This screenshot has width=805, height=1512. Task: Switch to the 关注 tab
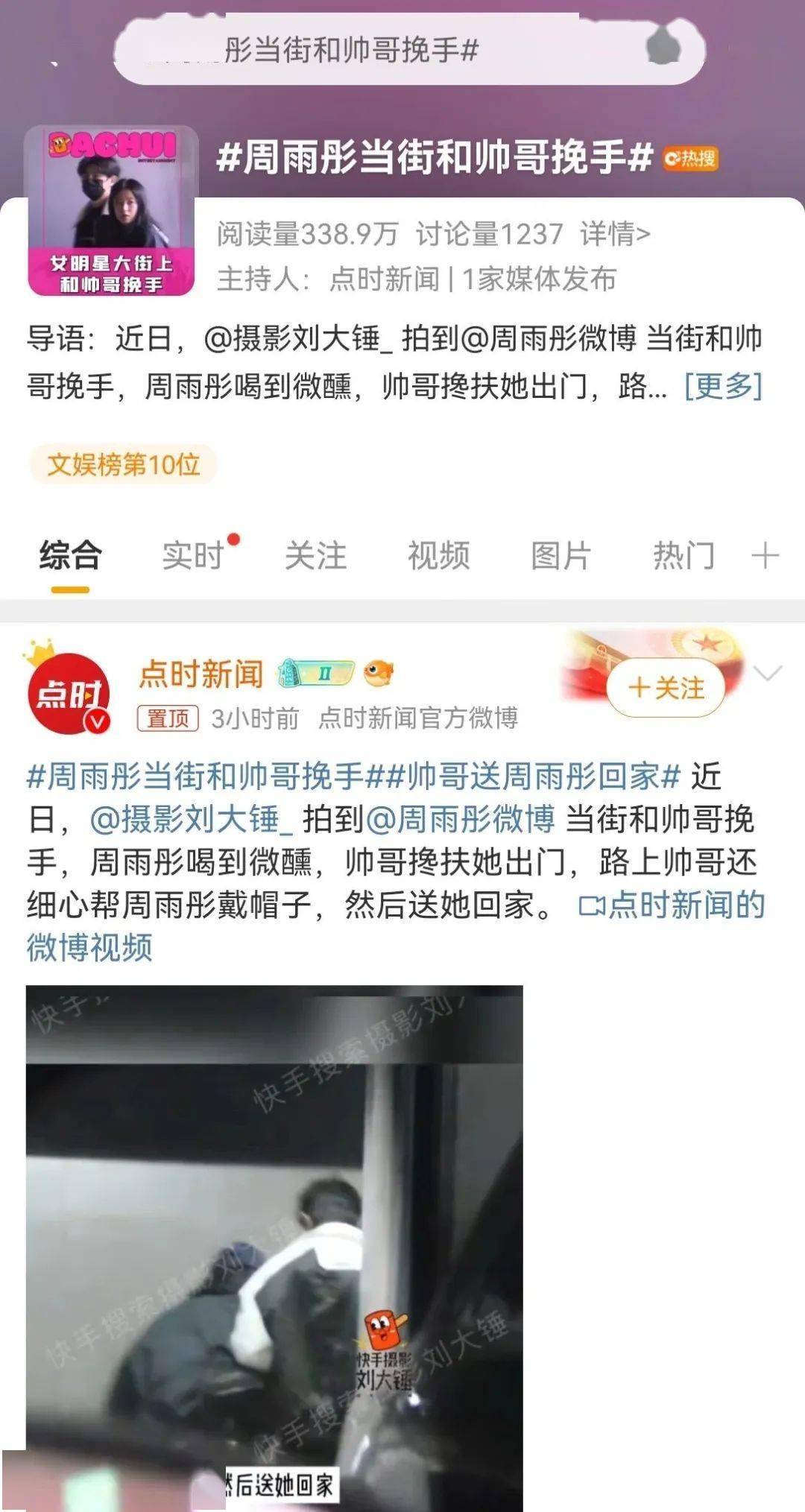(x=315, y=556)
